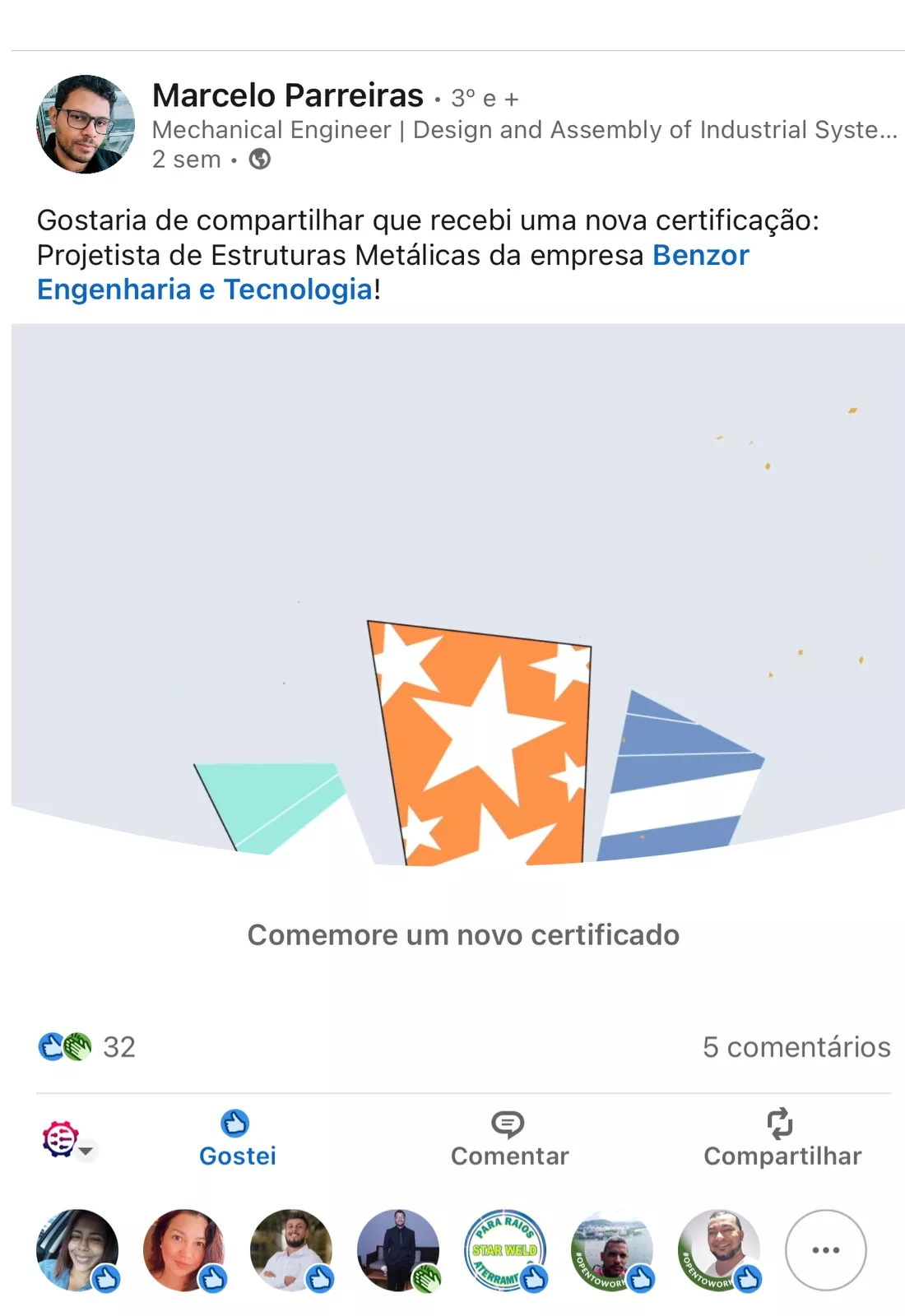Tap Comentar to write a comment

pyautogui.click(x=509, y=1139)
